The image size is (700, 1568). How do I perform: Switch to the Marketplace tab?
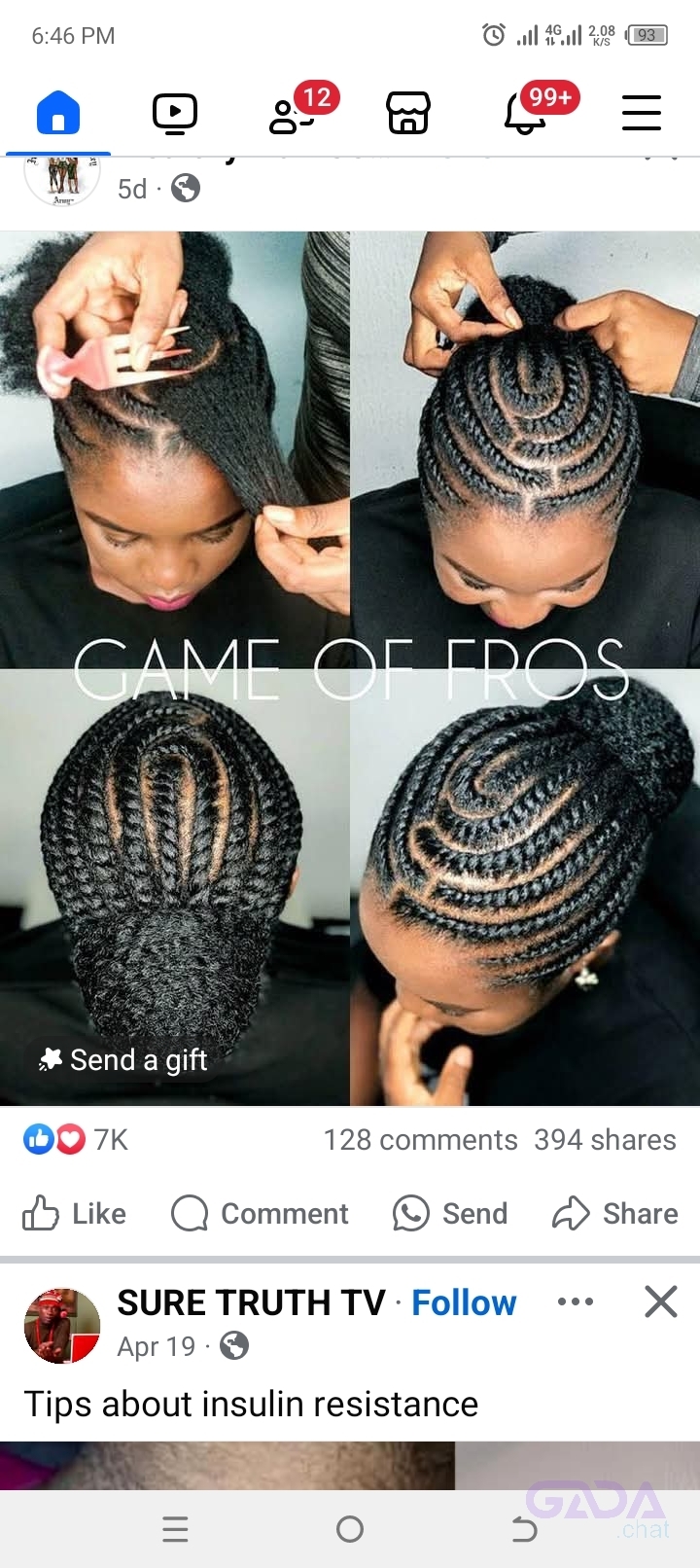click(x=408, y=114)
